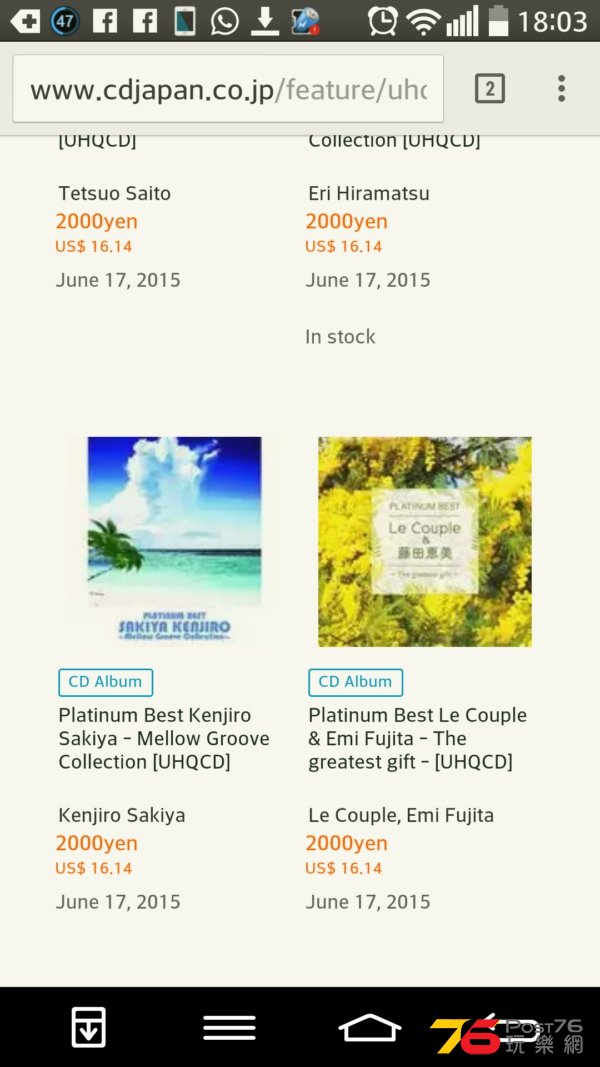View artist Eri Hiramatsu
This screenshot has width=600, height=1067.
coord(368,193)
